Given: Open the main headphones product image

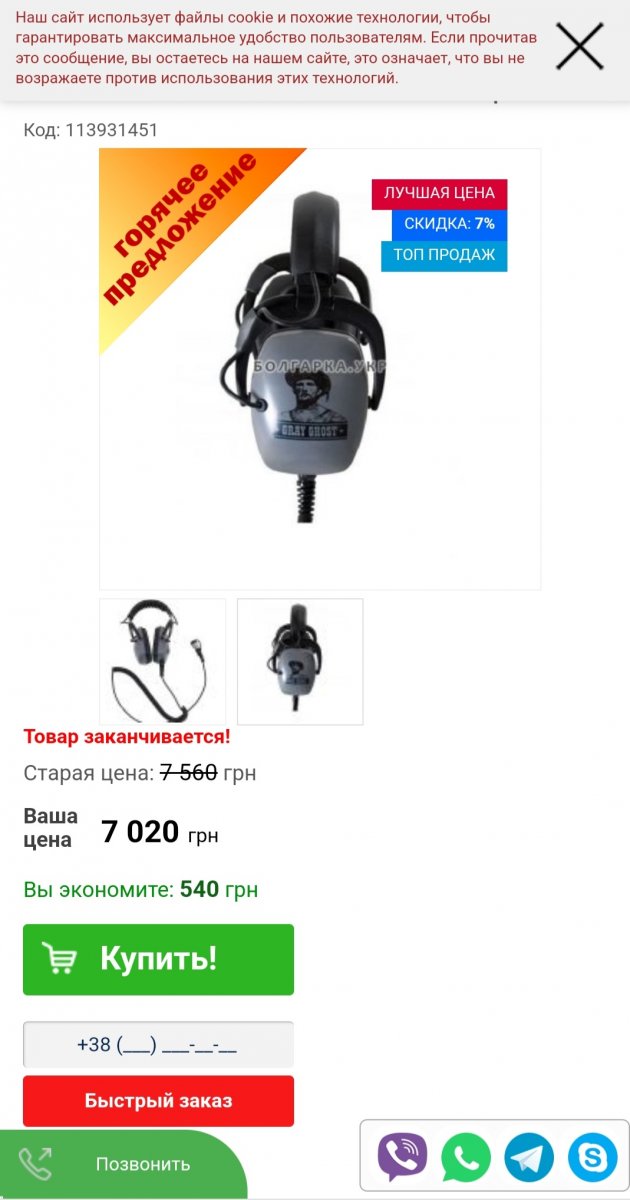Looking at the screenshot, I should click(320, 369).
